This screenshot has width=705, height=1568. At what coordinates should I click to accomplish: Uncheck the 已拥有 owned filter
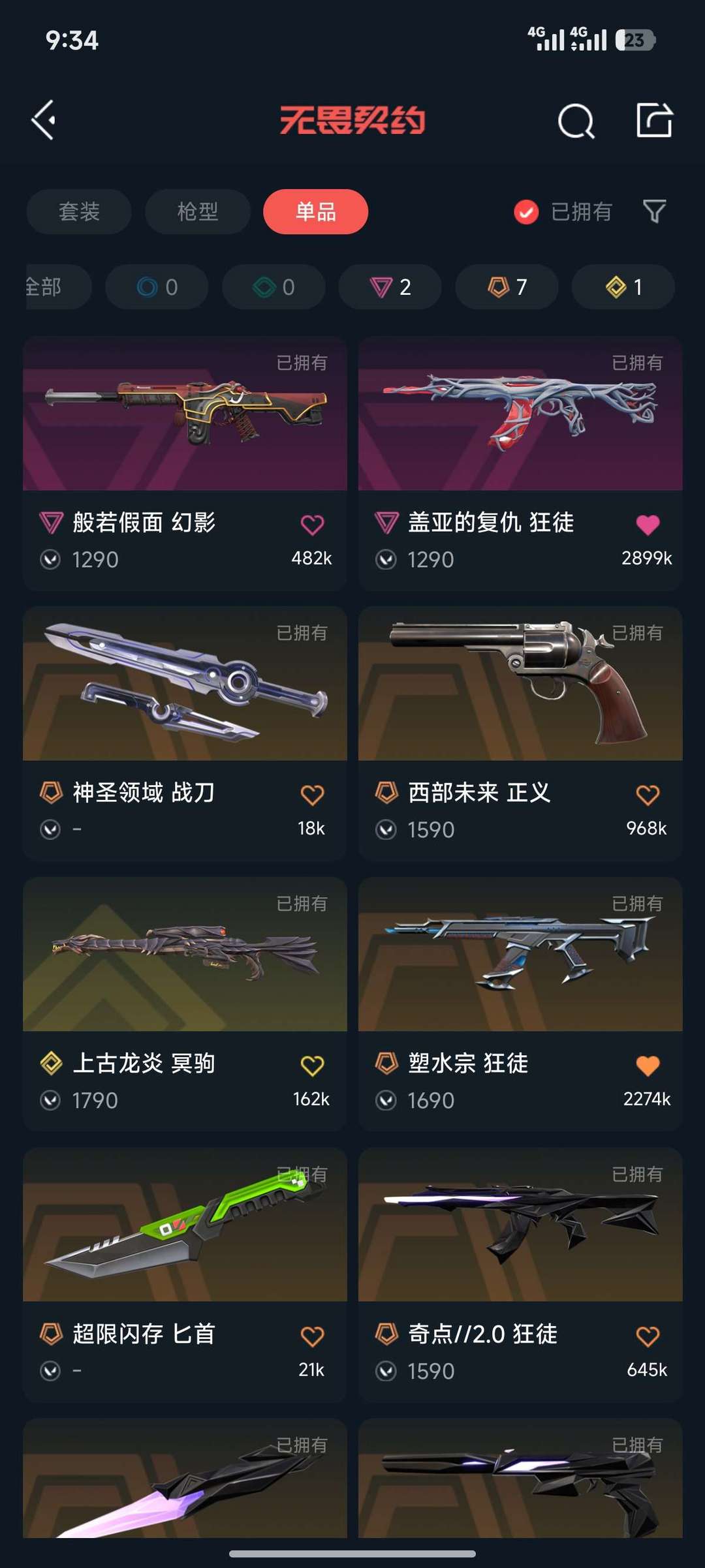click(x=563, y=211)
